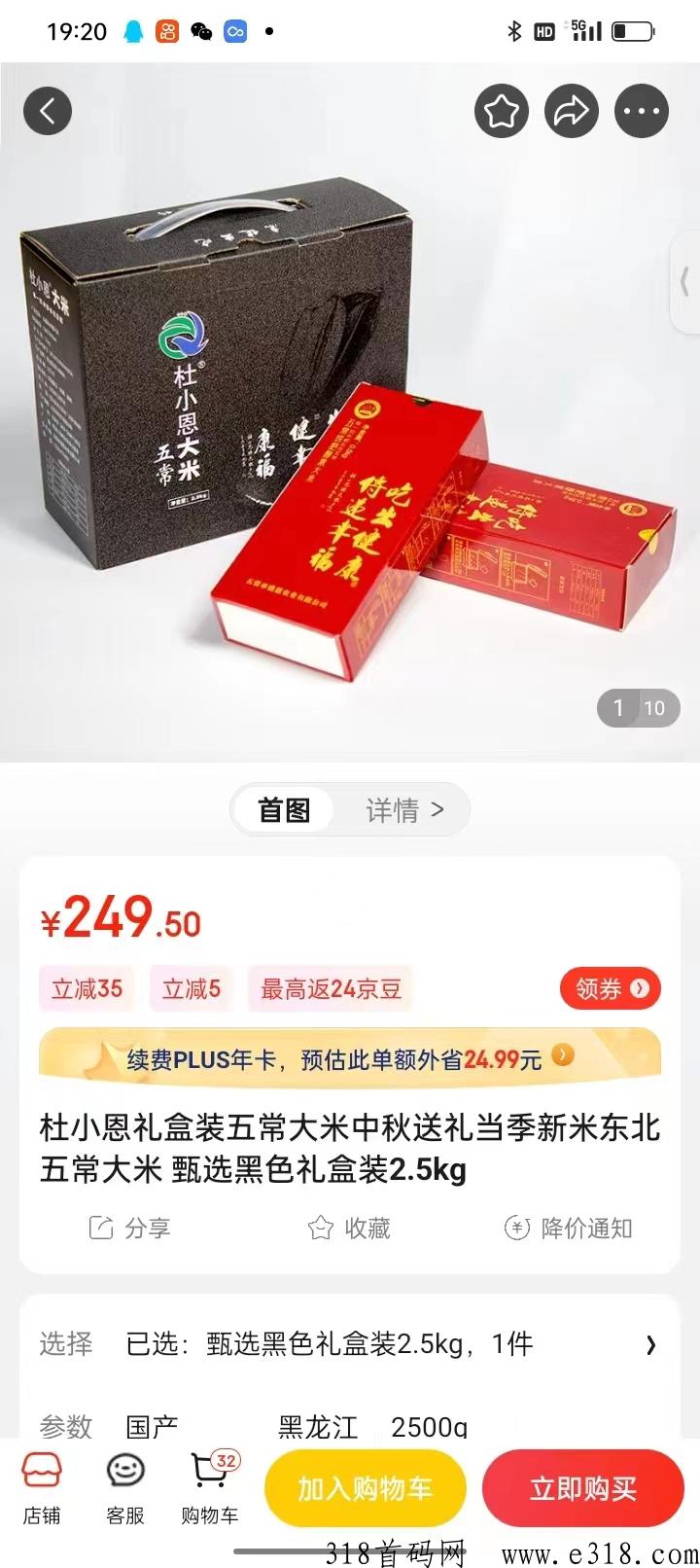The image size is (700, 1568).
Task: Enable 降价通知 price drop alert
Action: pyautogui.click(x=569, y=1228)
